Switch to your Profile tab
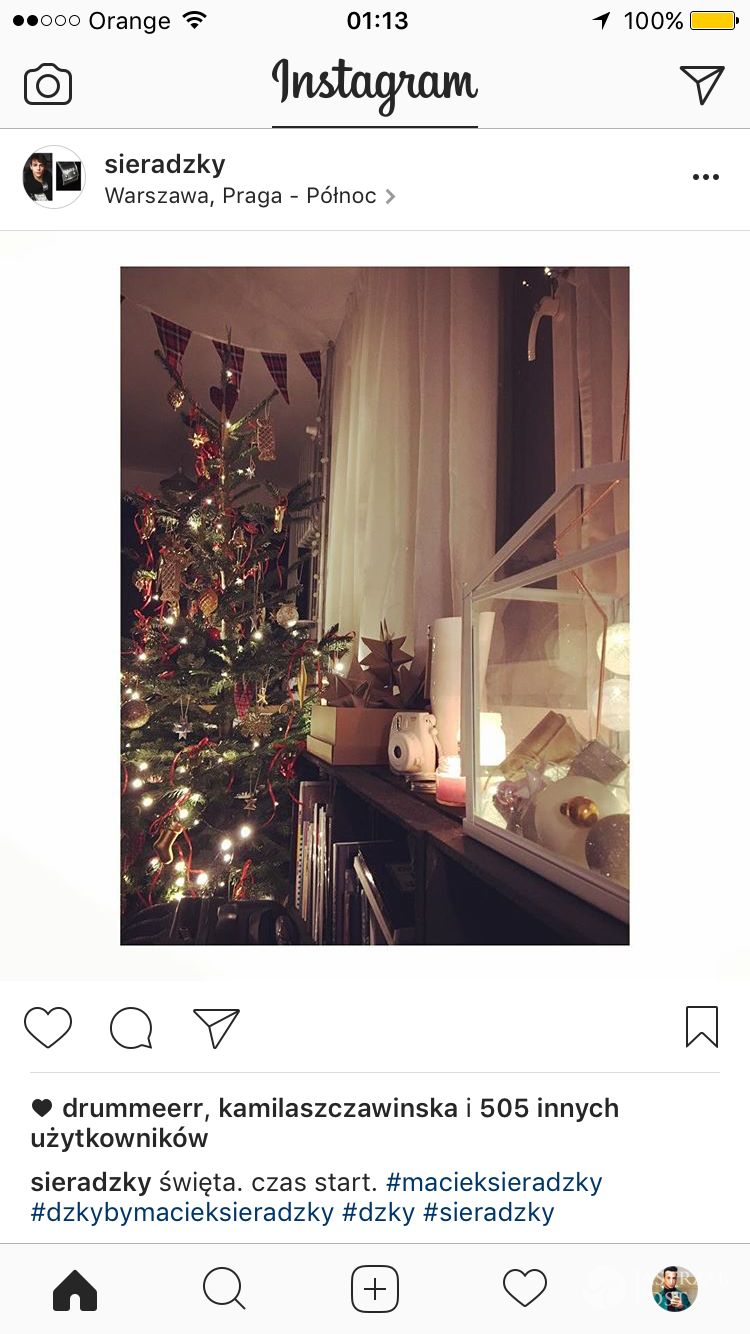This screenshot has height=1334, width=750. coord(674,1289)
